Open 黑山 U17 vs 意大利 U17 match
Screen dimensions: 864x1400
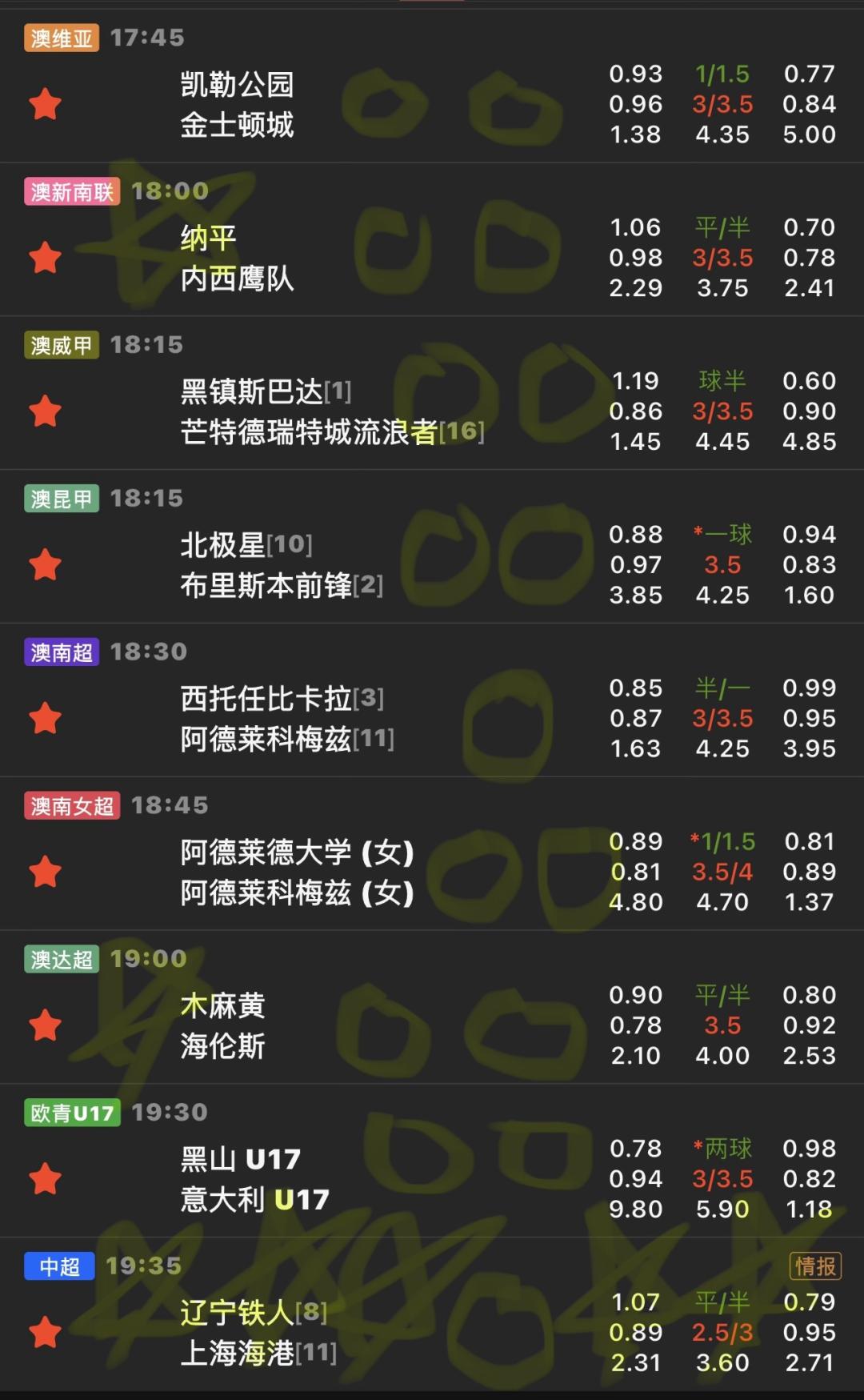[432, 1161]
